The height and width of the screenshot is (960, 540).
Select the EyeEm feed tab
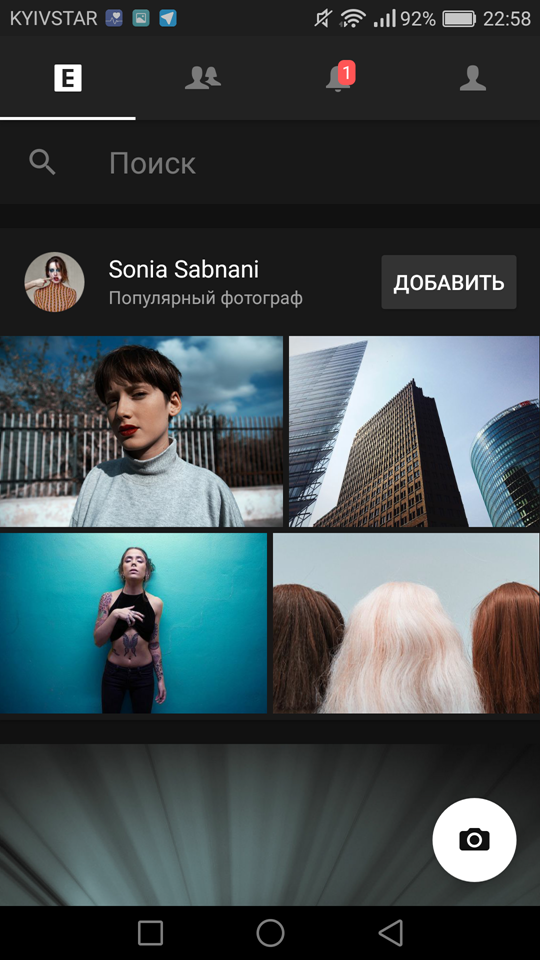[x=67, y=78]
